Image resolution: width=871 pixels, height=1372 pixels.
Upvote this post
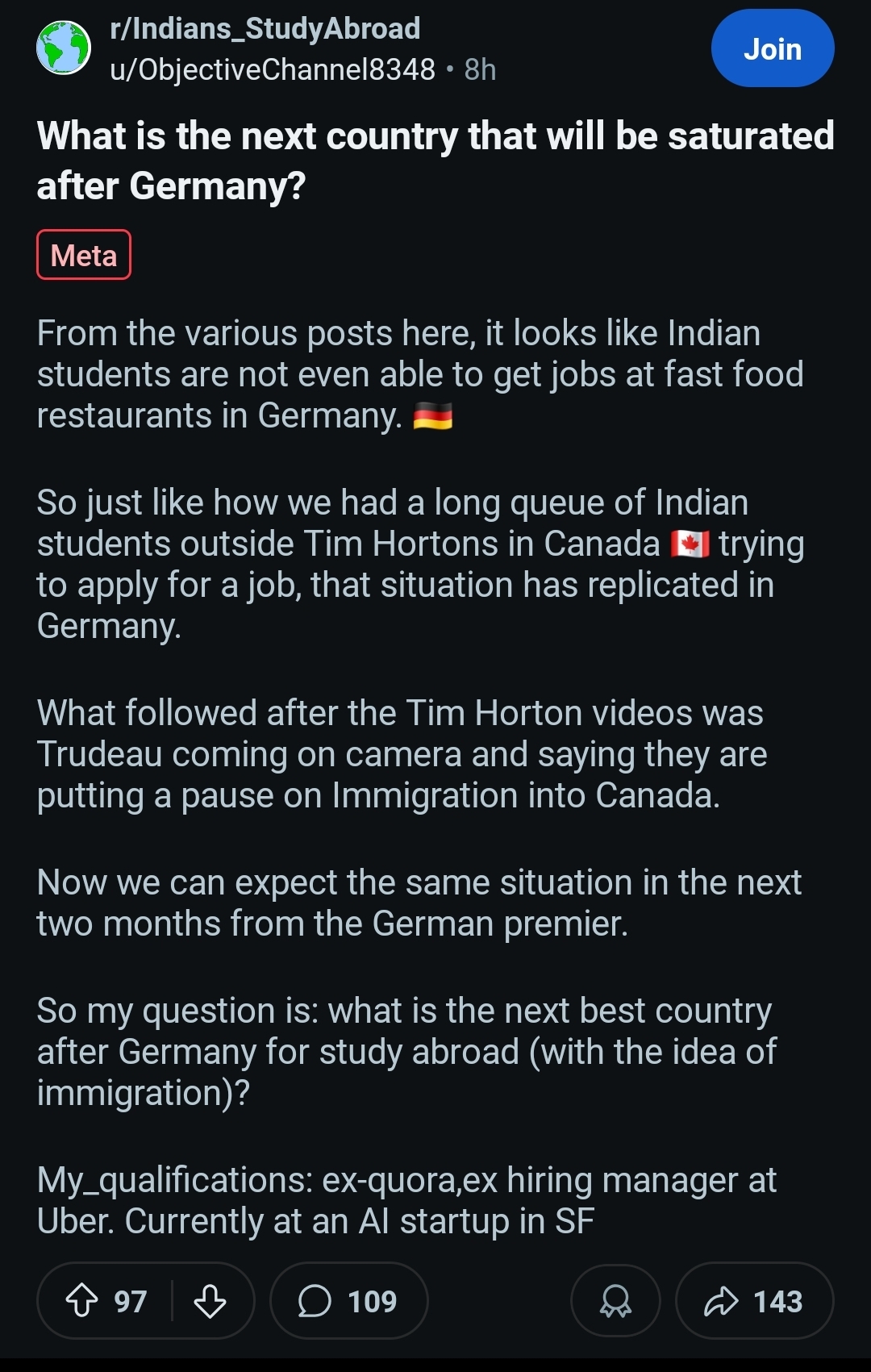tap(81, 1300)
